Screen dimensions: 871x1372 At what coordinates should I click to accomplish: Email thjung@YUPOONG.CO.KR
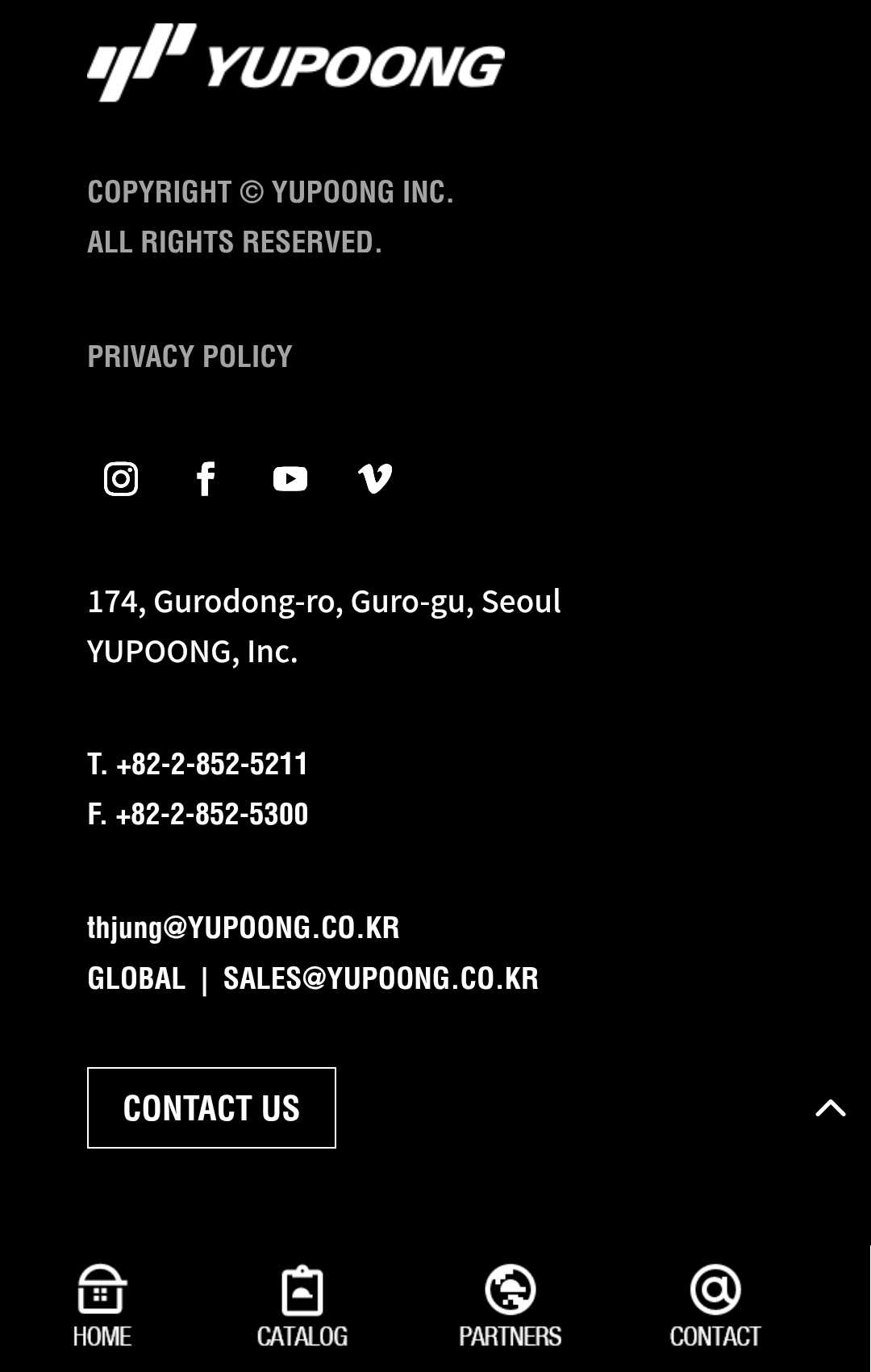[x=244, y=928]
